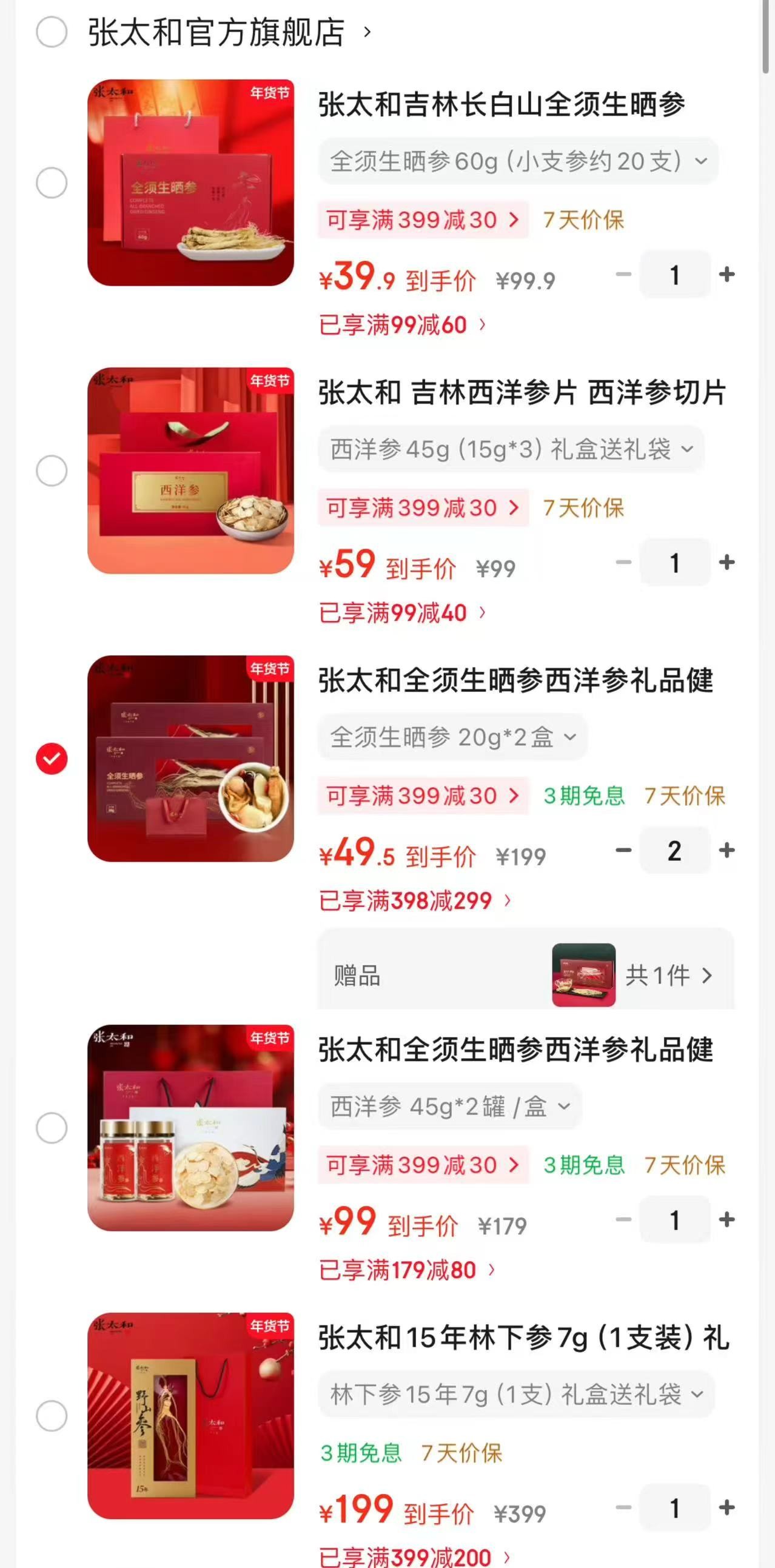The width and height of the screenshot is (775, 1568).
Task: View 已享满99减40 discount details
Action: pos(402,613)
